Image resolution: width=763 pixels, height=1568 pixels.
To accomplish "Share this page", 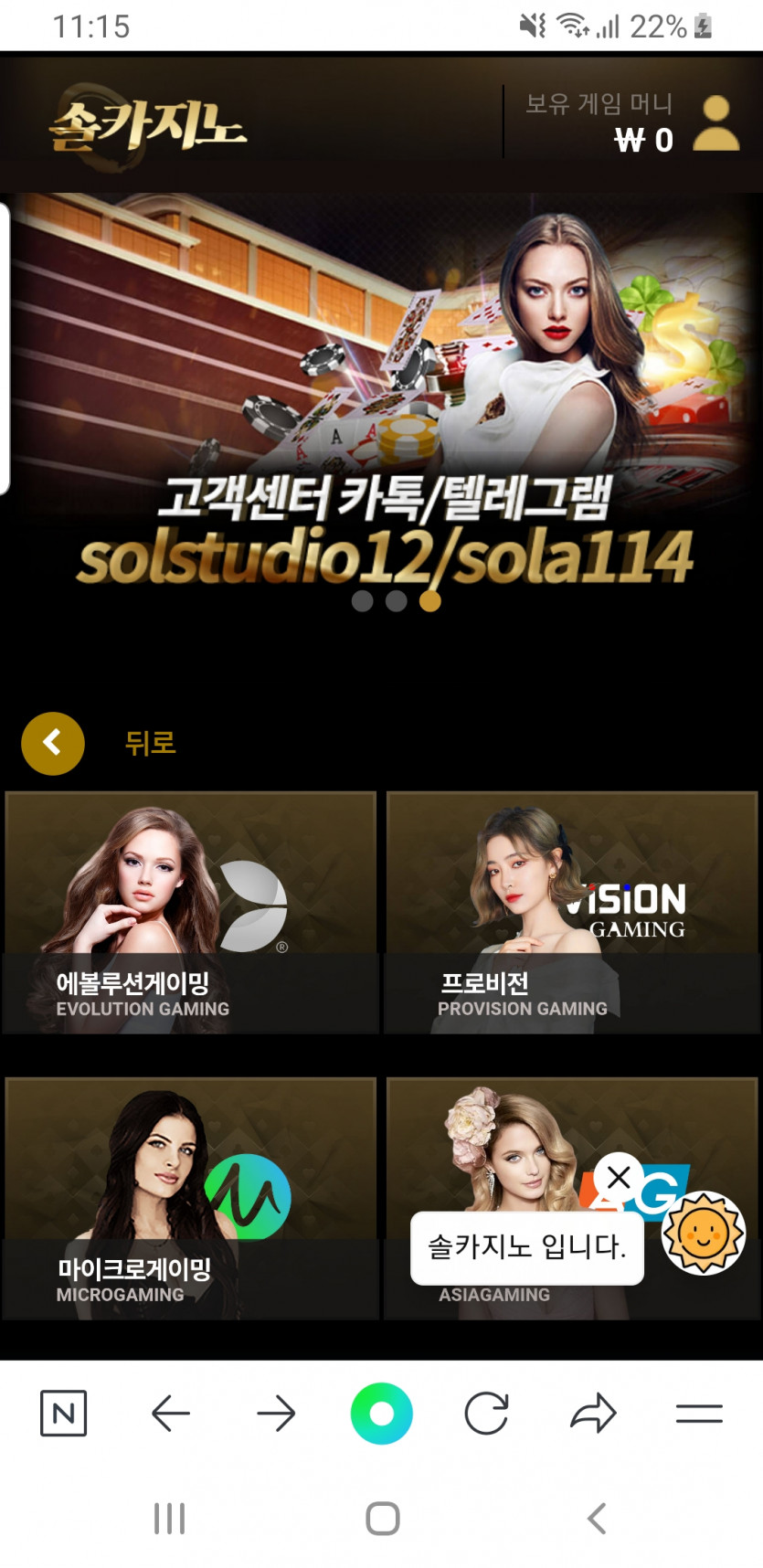I will [593, 1413].
